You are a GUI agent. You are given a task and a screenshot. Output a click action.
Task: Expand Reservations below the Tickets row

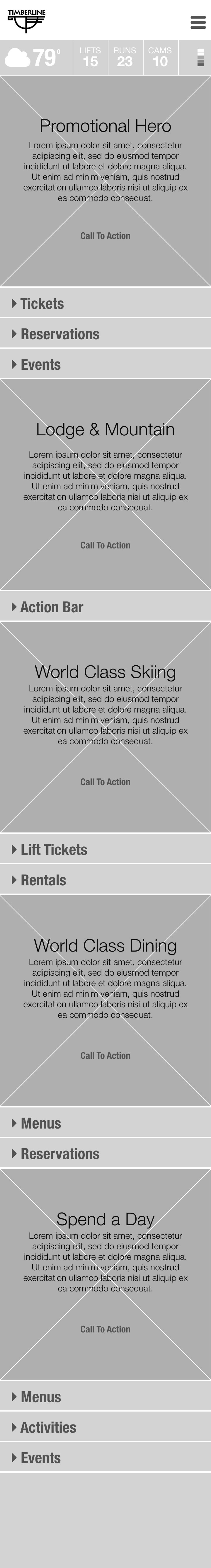[59, 334]
